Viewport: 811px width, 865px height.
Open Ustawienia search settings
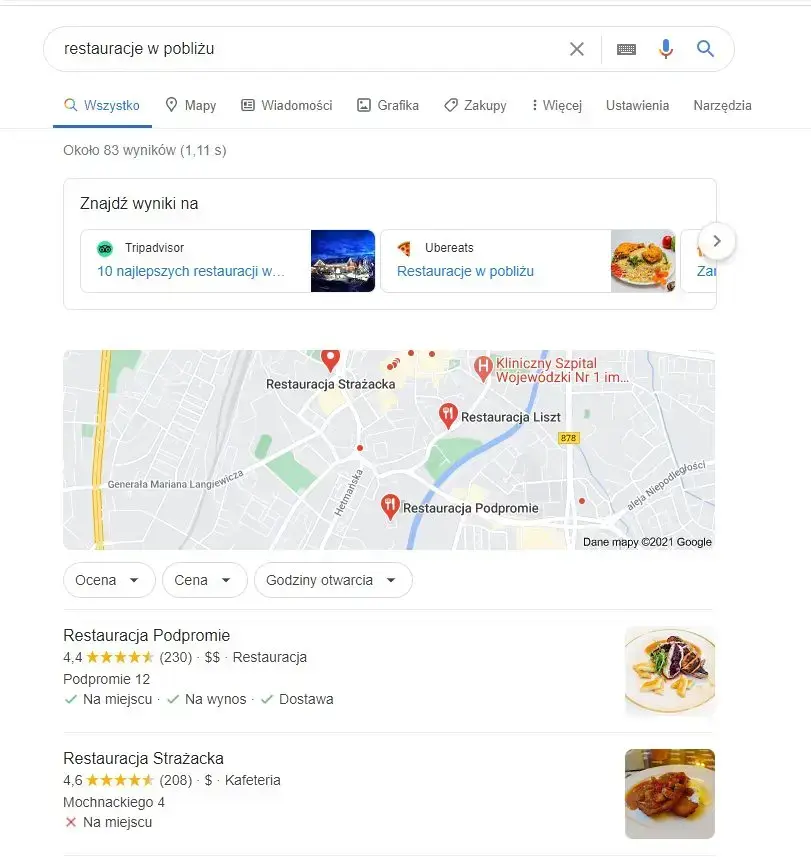point(637,105)
